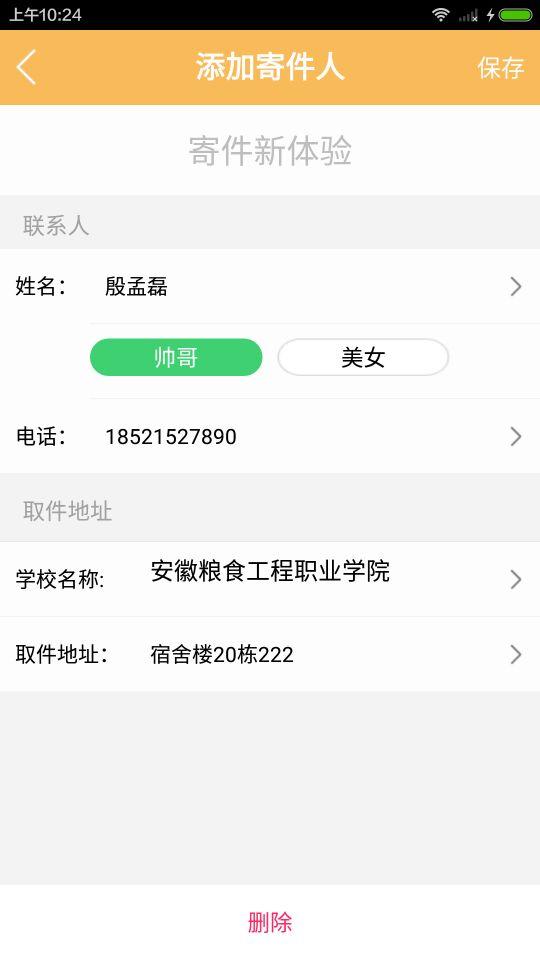This screenshot has height=960, width=540.
Task: Open the 姓名 row to edit name
Action: (270, 287)
